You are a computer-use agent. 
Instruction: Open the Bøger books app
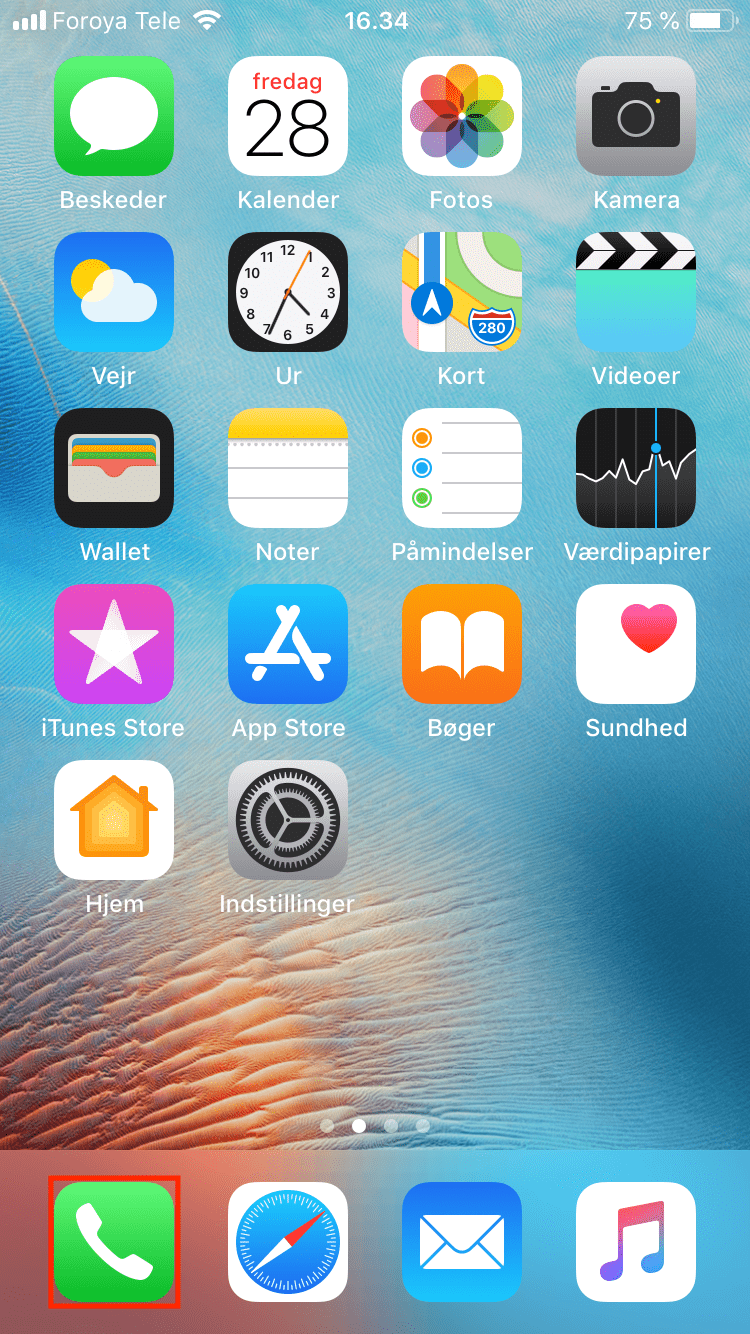461,644
